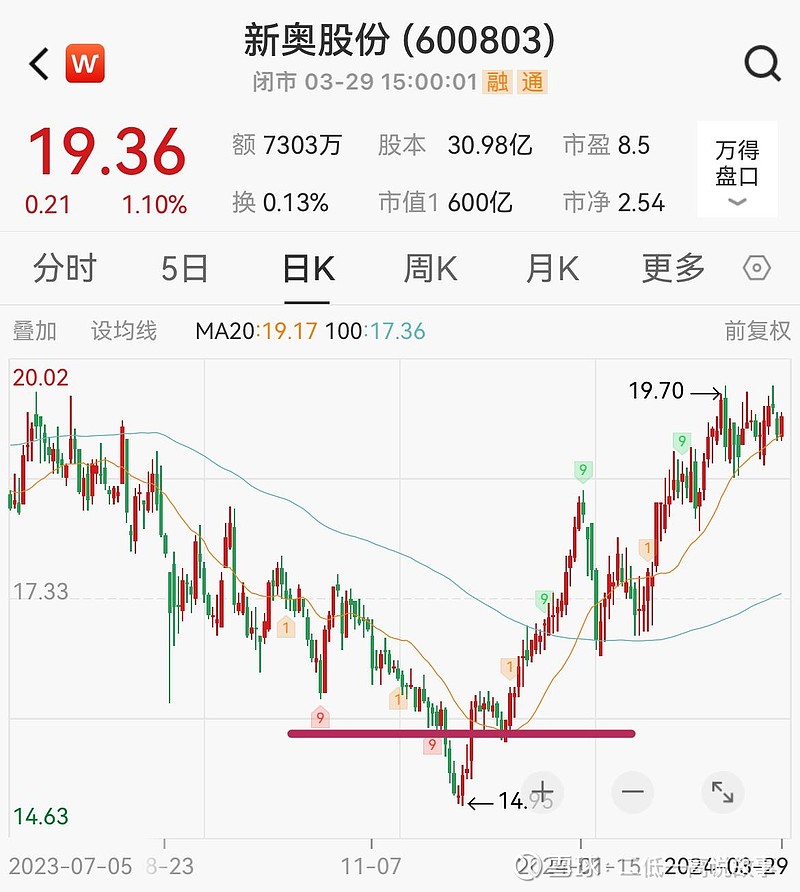Image resolution: width=800 pixels, height=892 pixels.
Task: Open the 更多 chart options
Action: (x=673, y=269)
